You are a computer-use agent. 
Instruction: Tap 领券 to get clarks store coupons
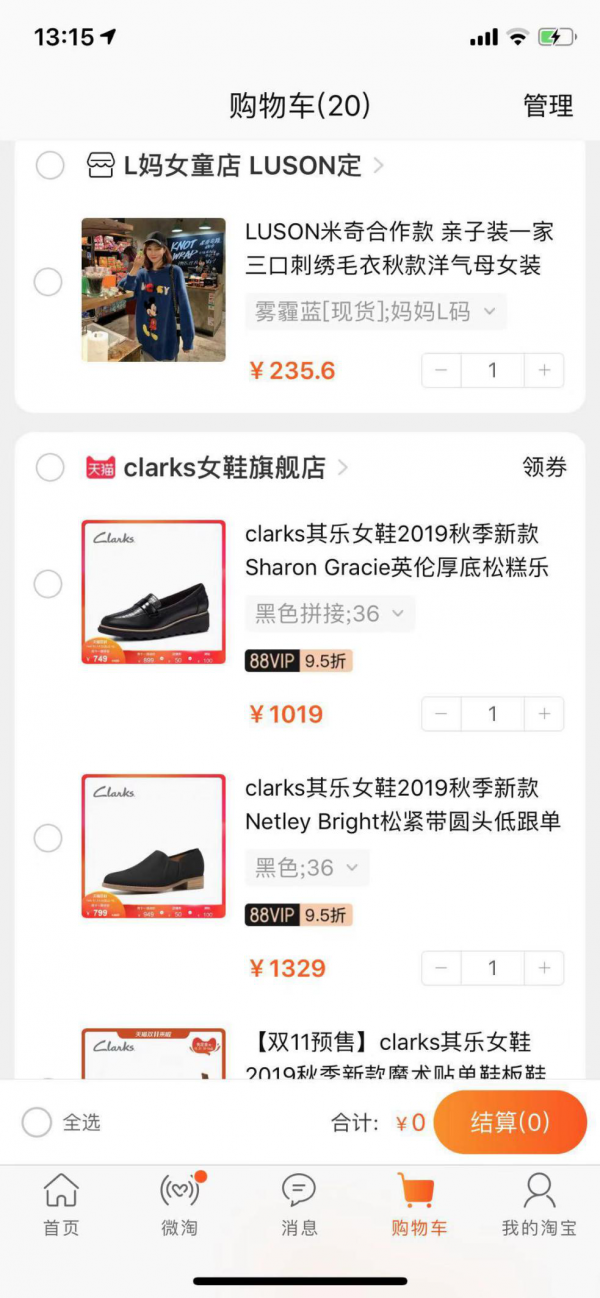[545, 467]
